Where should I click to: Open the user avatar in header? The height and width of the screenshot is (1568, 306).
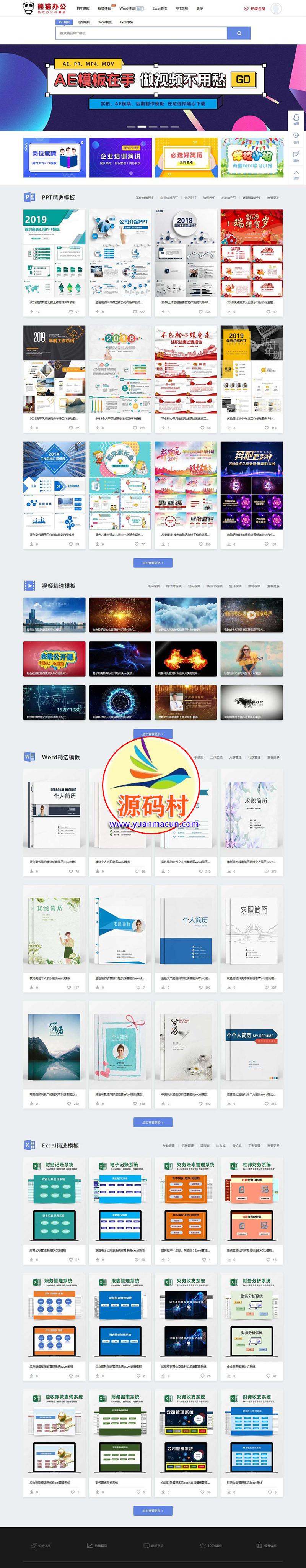point(276,8)
